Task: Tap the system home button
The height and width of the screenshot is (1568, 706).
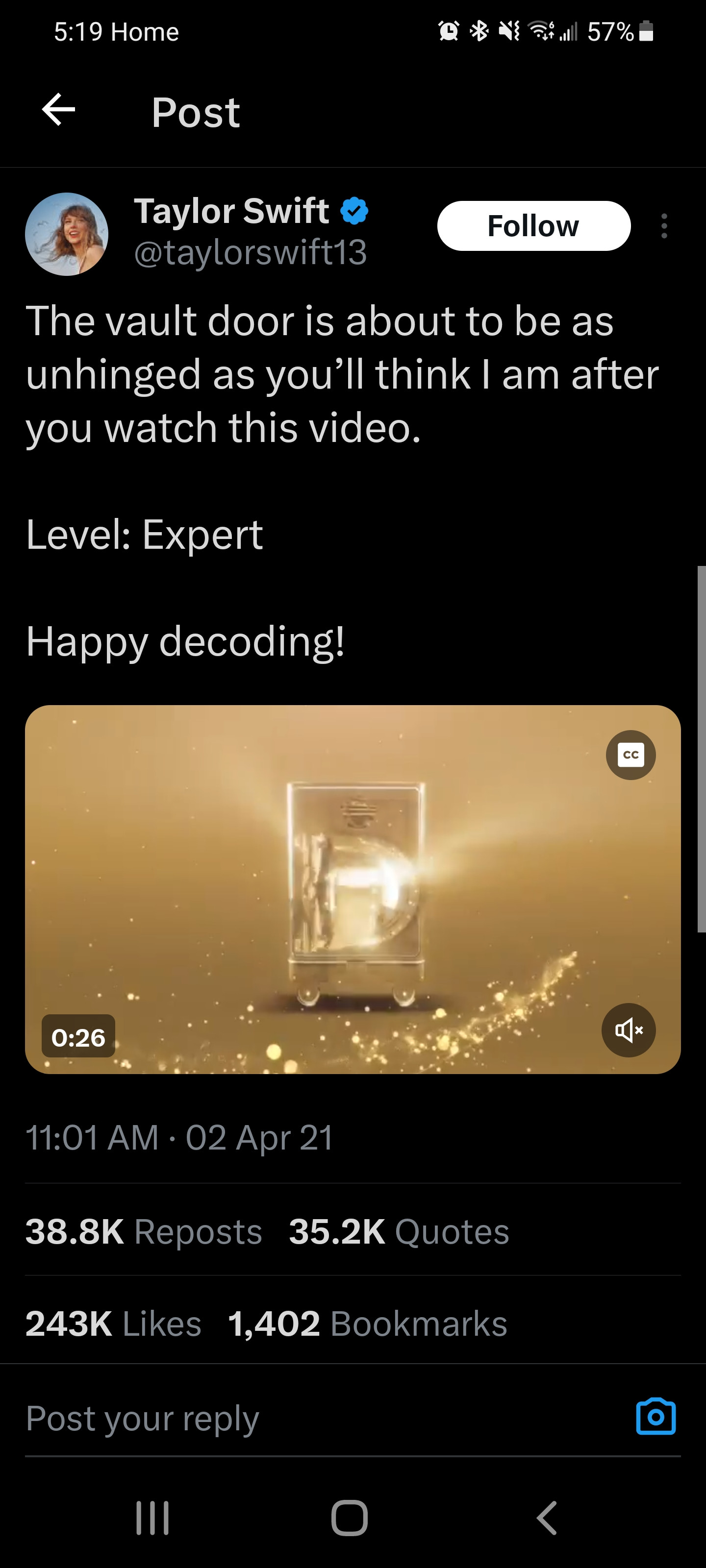Action: 350,1518
